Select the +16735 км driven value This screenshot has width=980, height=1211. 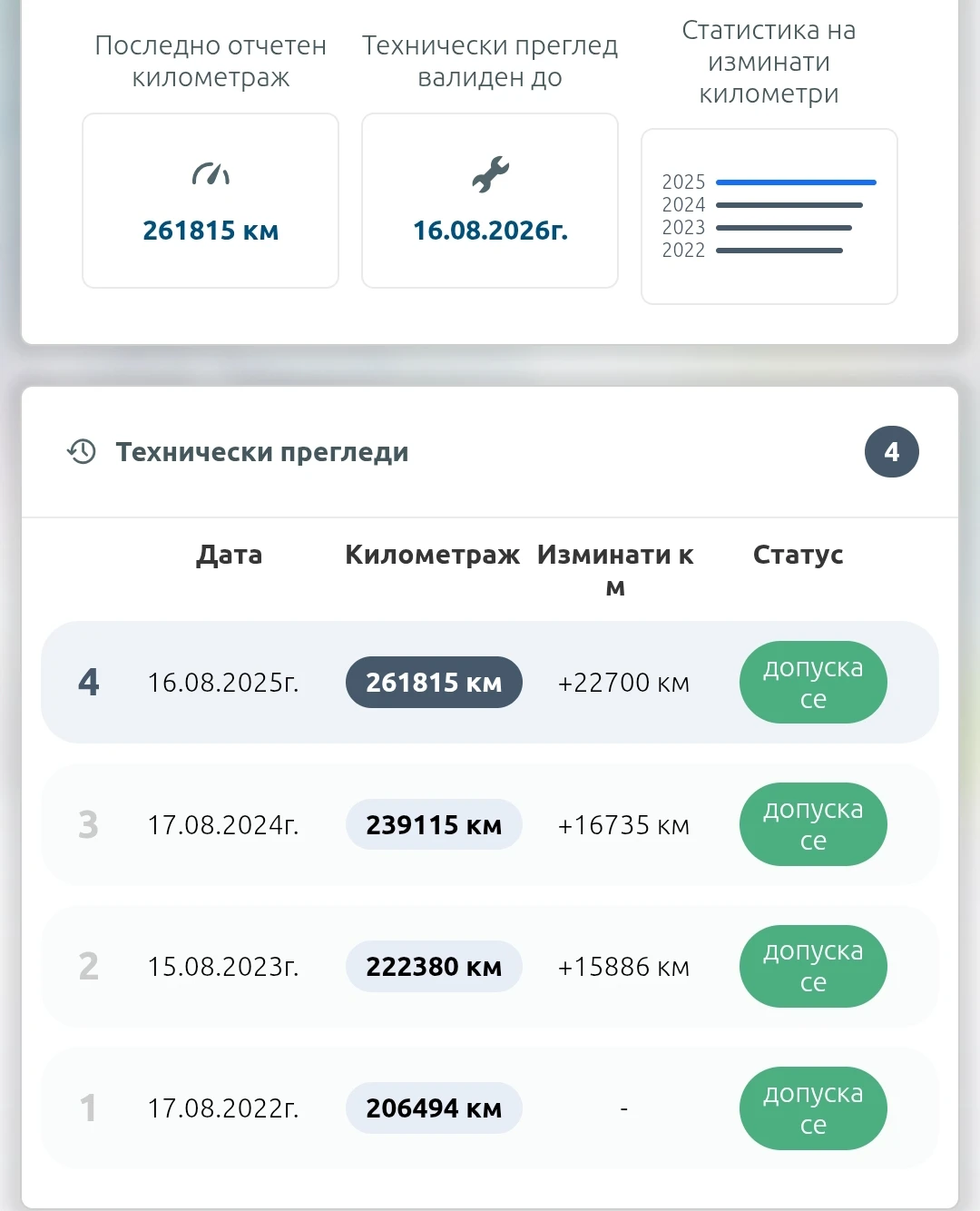pos(623,824)
